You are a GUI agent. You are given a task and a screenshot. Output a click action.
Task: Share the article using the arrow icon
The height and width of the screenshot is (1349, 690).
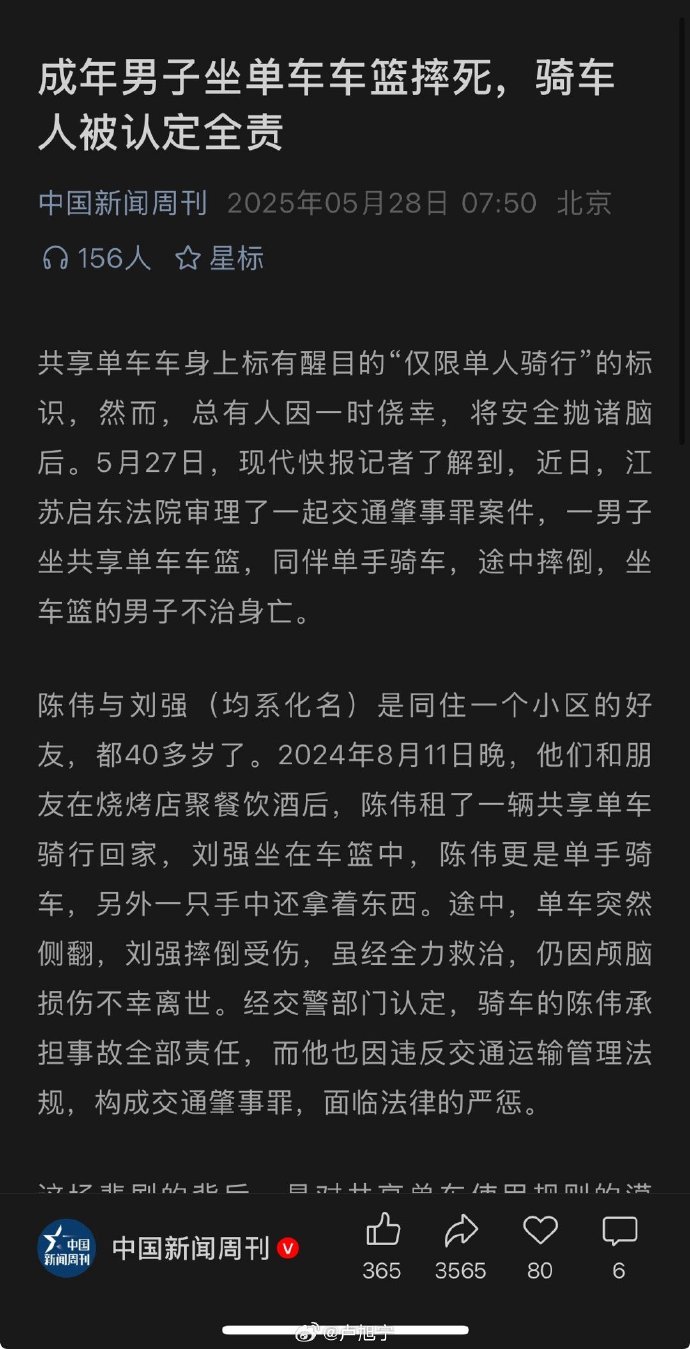[x=461, y=1231]
